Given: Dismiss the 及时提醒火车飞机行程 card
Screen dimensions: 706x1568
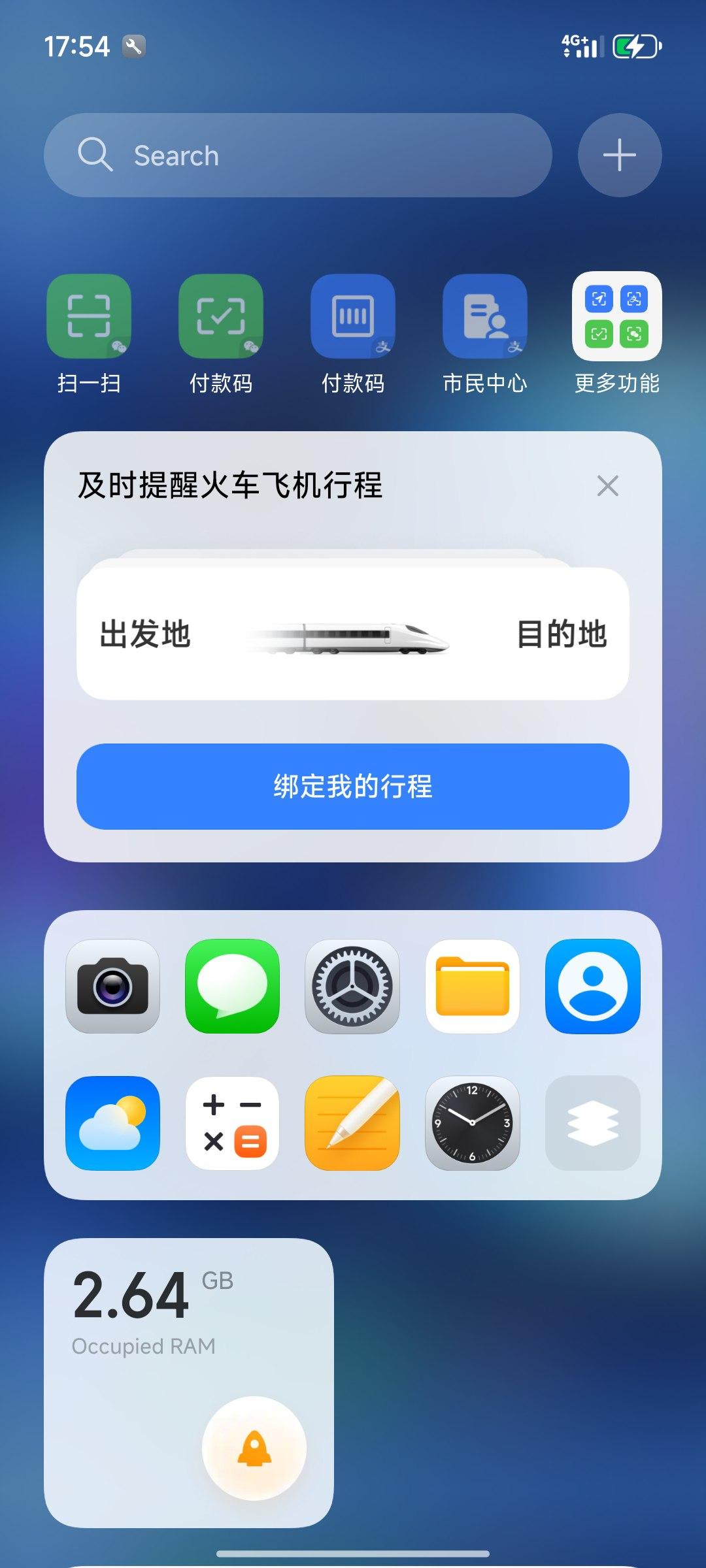Looking at the screenshot, I should pos(607,485).
